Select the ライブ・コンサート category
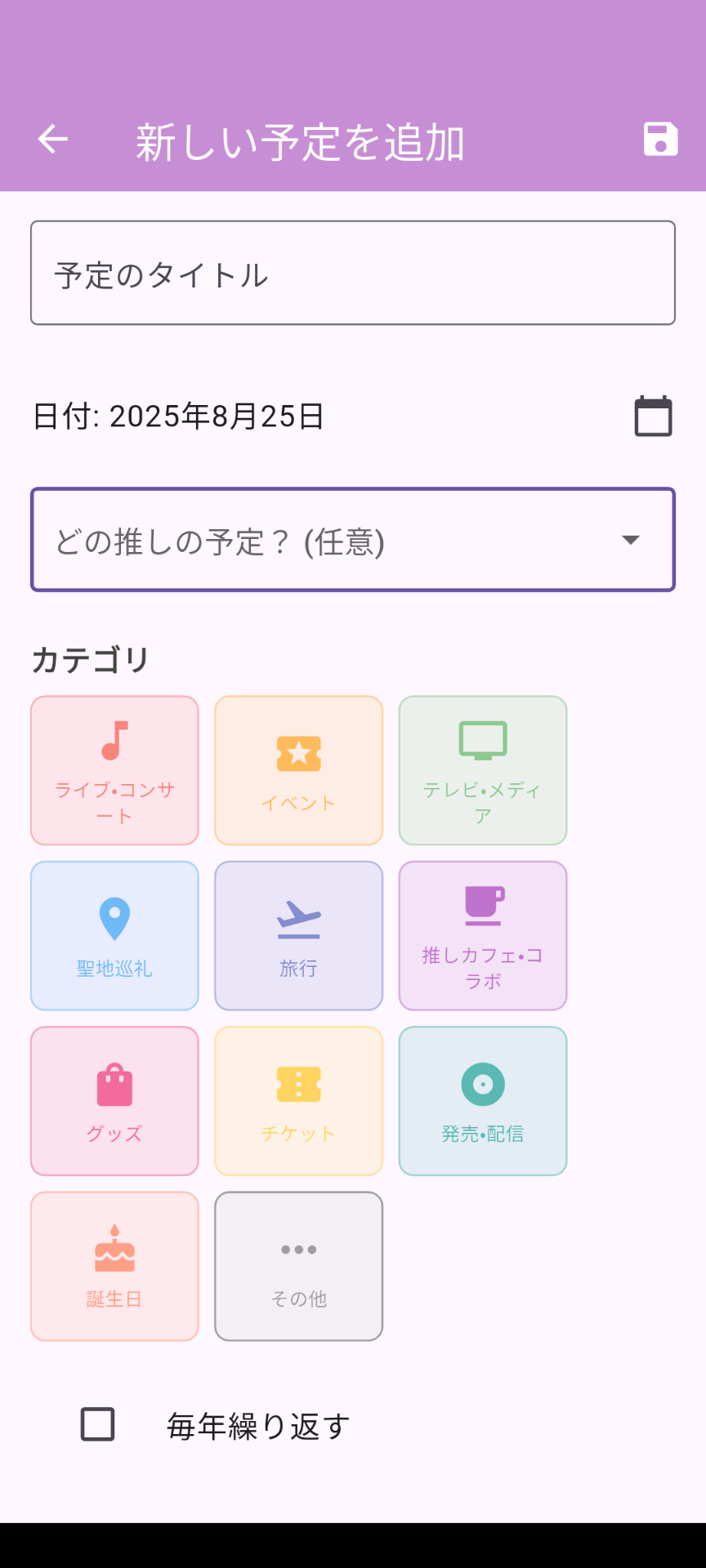Screen dimensions: 706x1568 tap(114, 770)
